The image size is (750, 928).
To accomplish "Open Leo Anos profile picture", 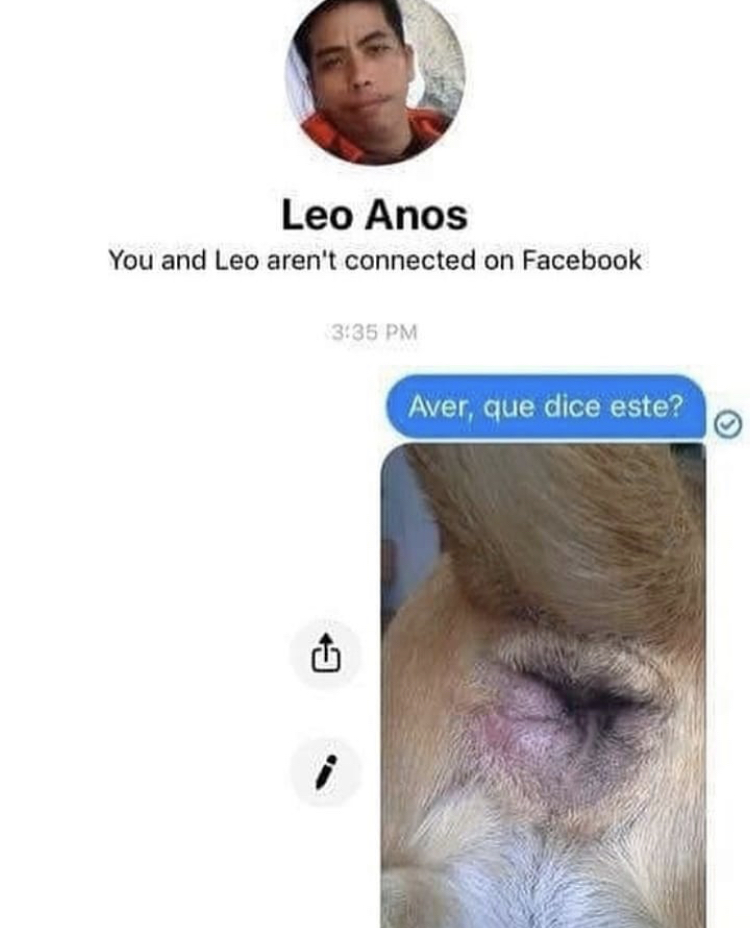I will [x=374, y=79].
